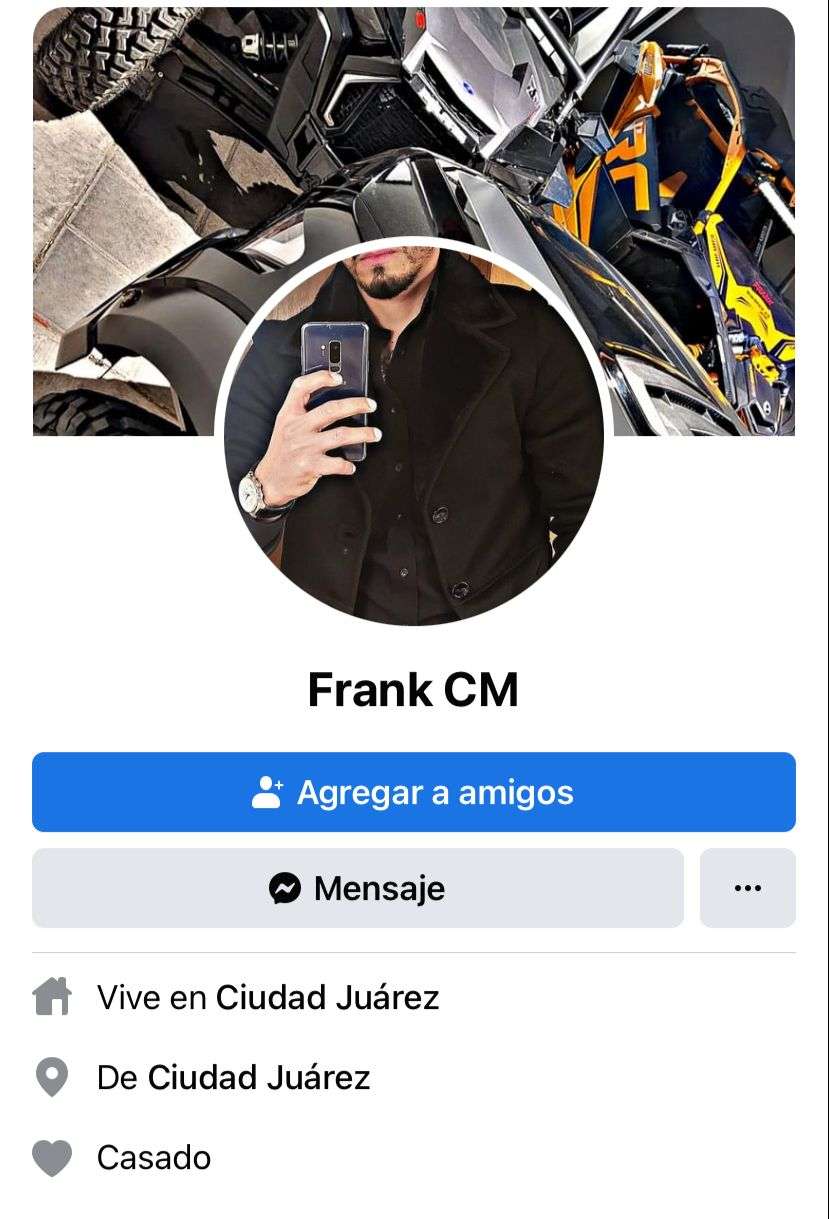829x1219 pixels.
Task: Open the three-dot more options menu
Action: 747,888
